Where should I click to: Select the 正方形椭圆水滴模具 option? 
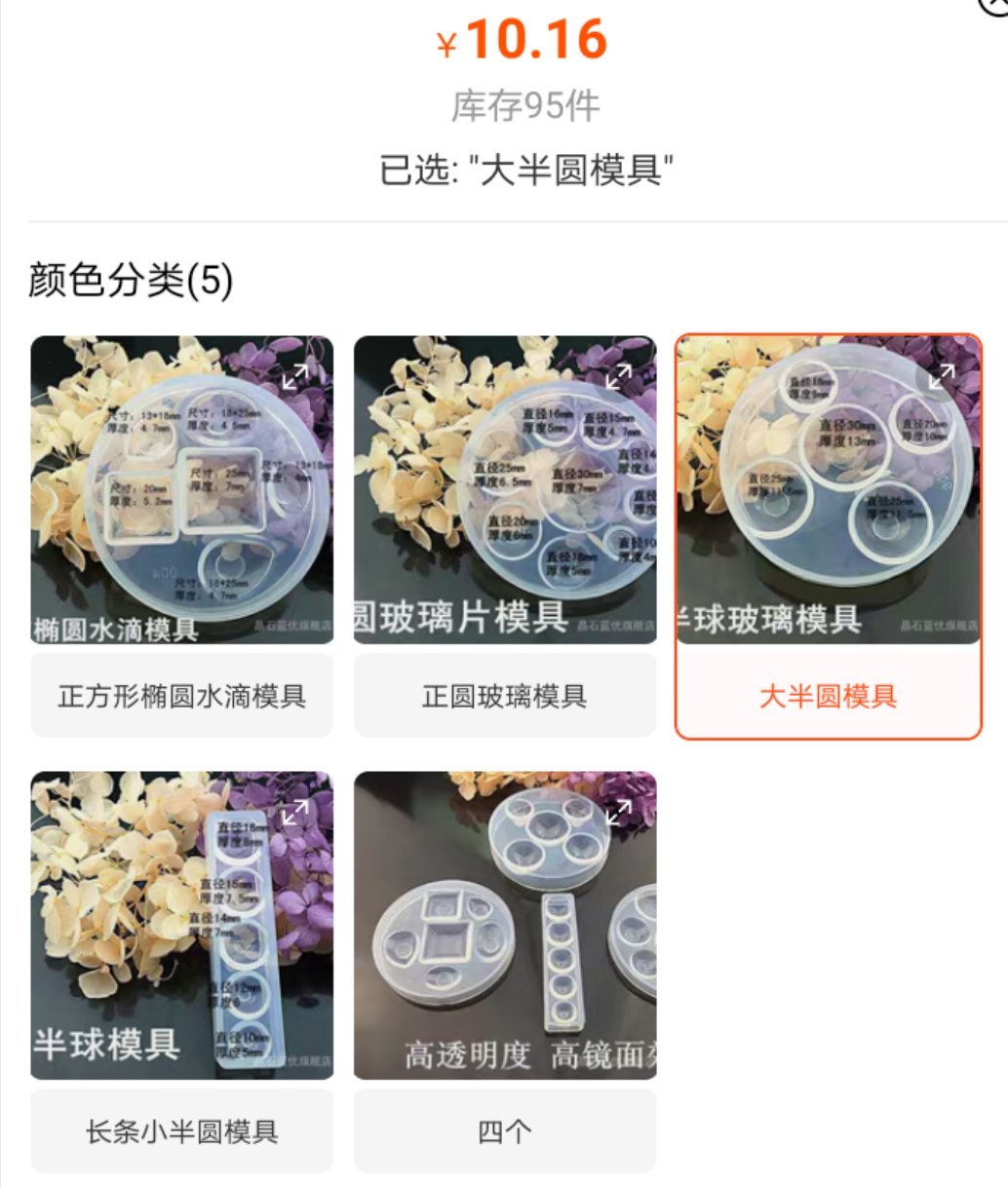coord(182,696)
